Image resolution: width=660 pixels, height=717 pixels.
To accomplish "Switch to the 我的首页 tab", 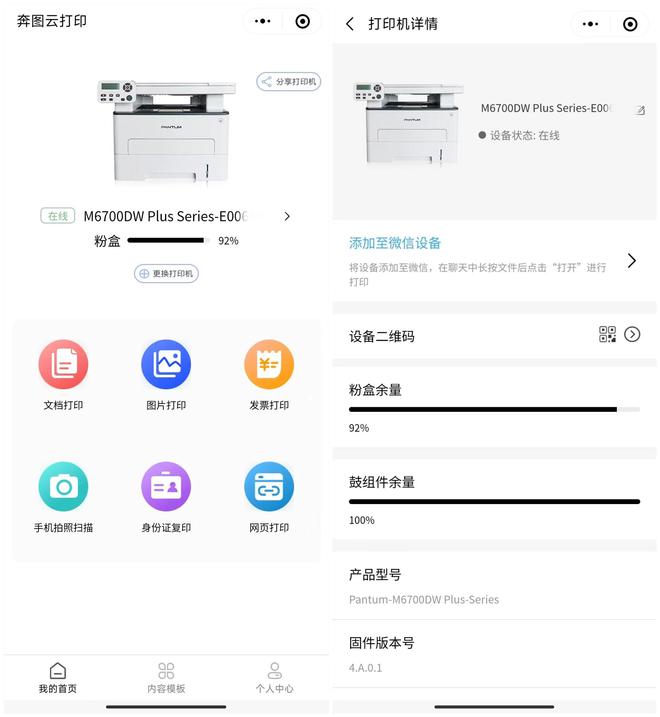I will coord(58,677).
